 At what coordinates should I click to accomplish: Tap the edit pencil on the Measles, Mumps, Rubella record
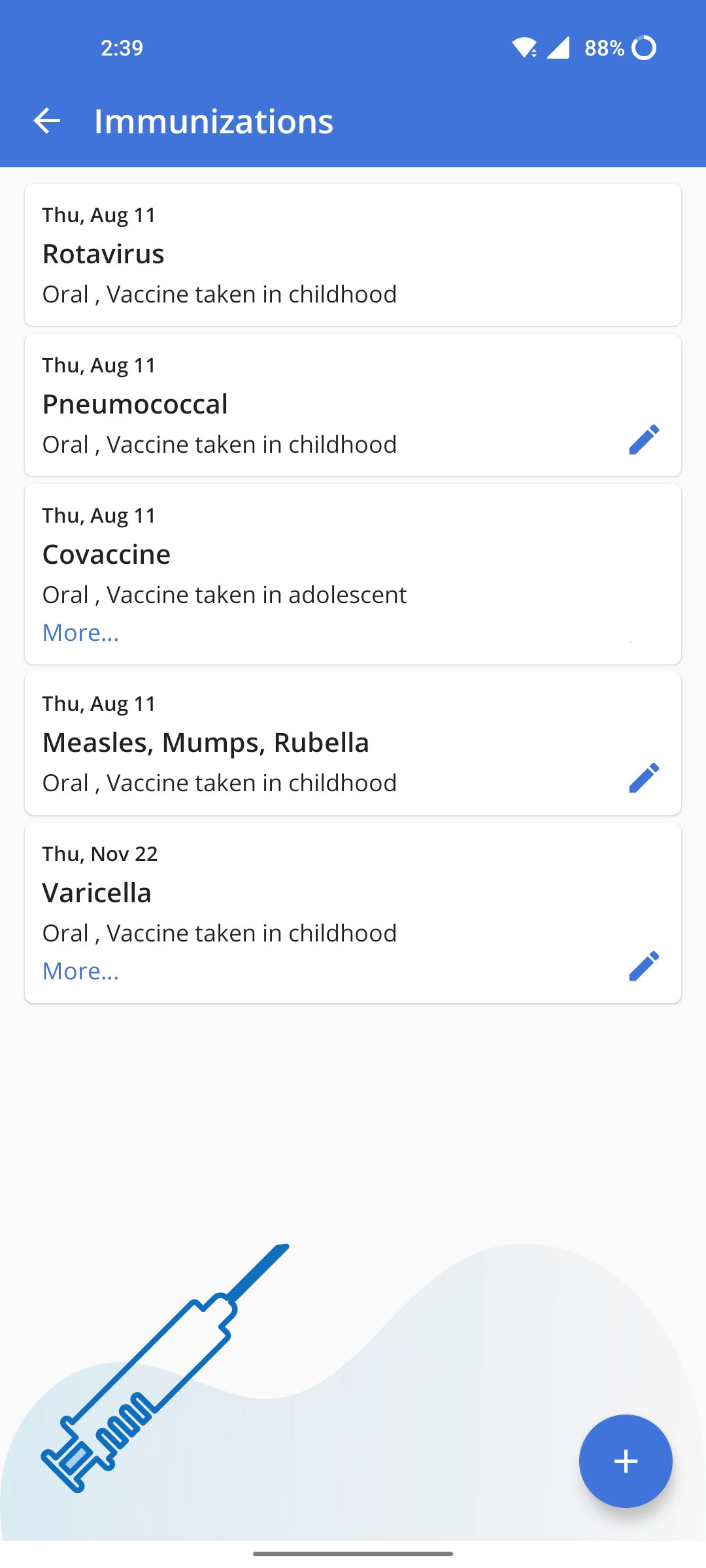[x=643, y=777]
